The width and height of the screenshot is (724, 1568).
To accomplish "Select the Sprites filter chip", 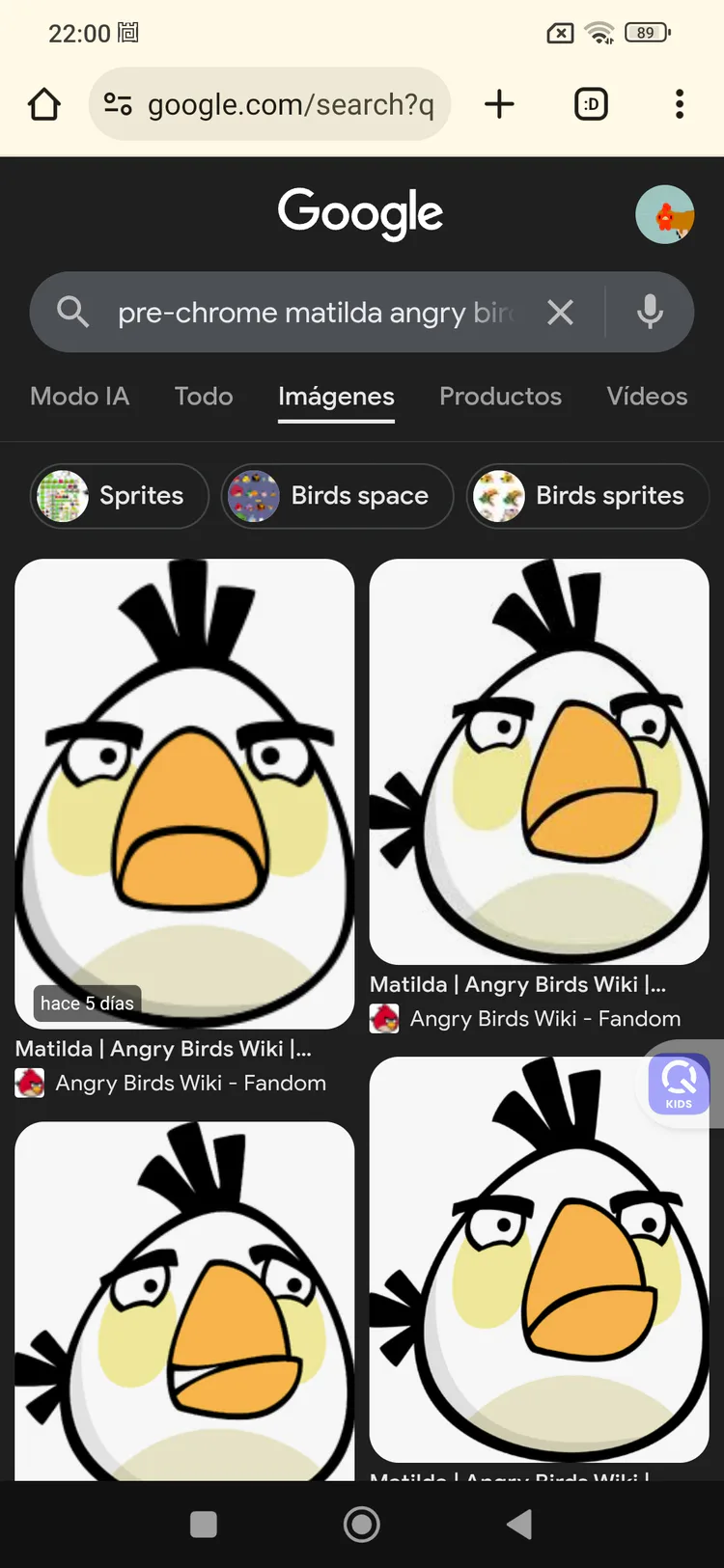I will tap(119, 496).
